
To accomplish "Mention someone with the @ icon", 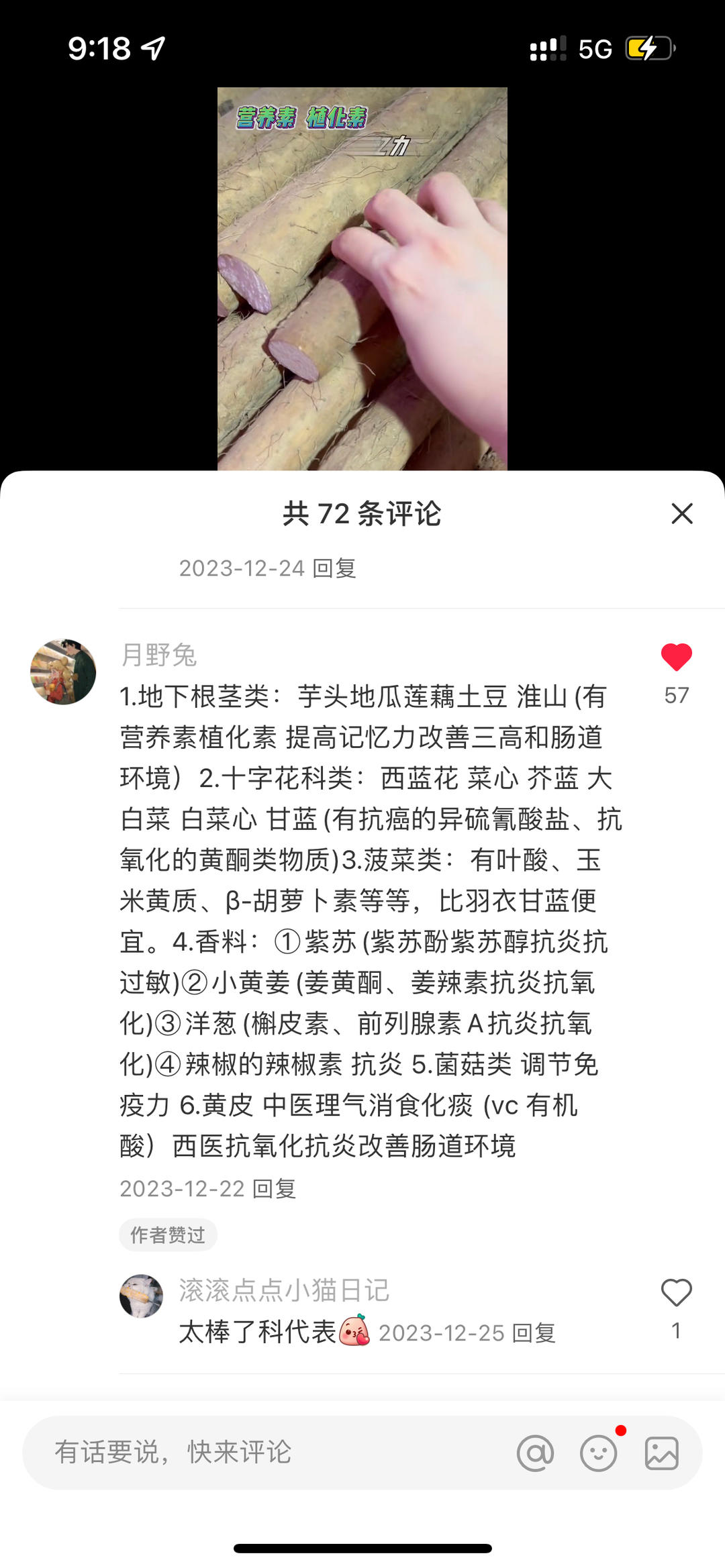I will coord(535,1453).
